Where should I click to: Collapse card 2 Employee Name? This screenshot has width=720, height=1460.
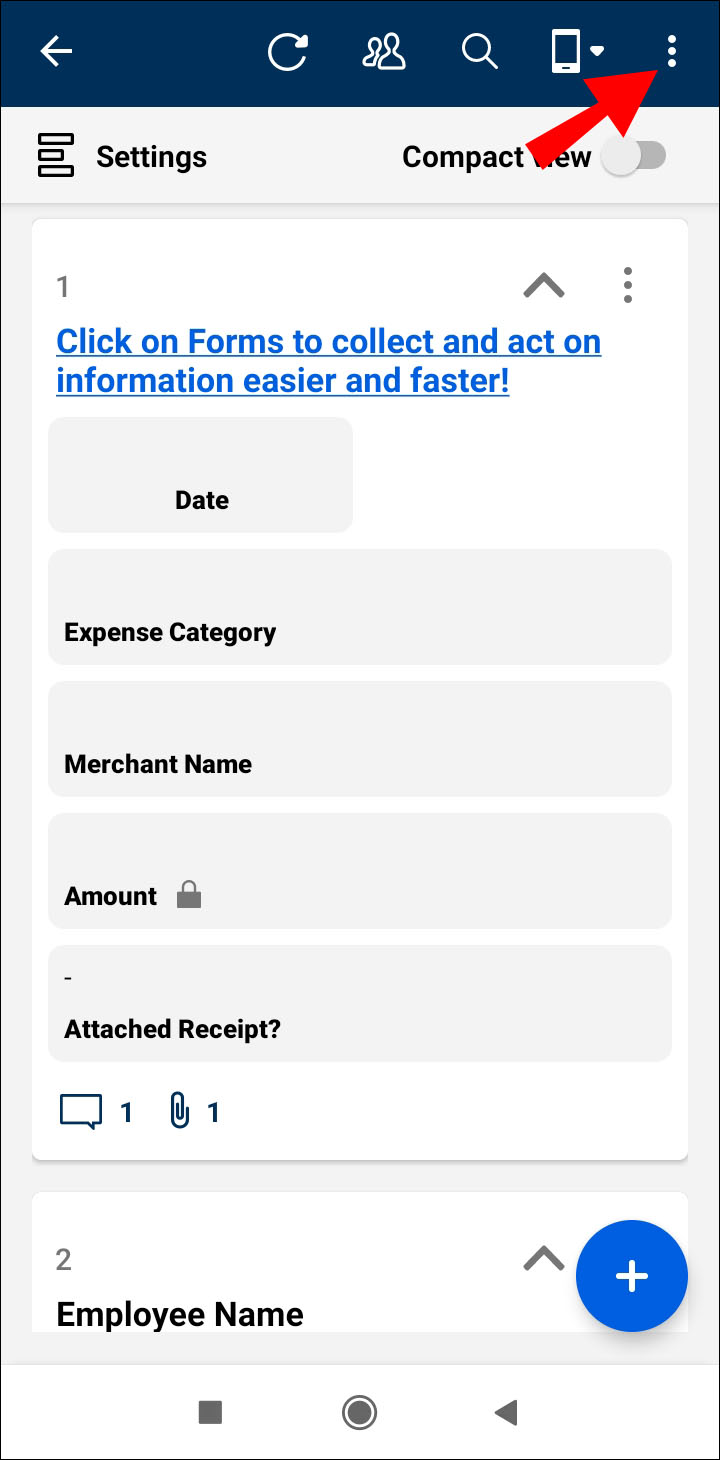click(x=543, y=1258)
